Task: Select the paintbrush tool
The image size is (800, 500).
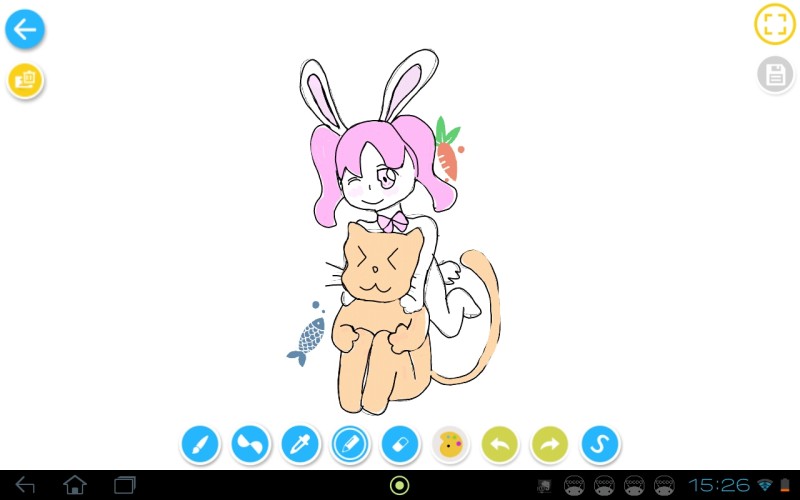Action: [200, 443]
